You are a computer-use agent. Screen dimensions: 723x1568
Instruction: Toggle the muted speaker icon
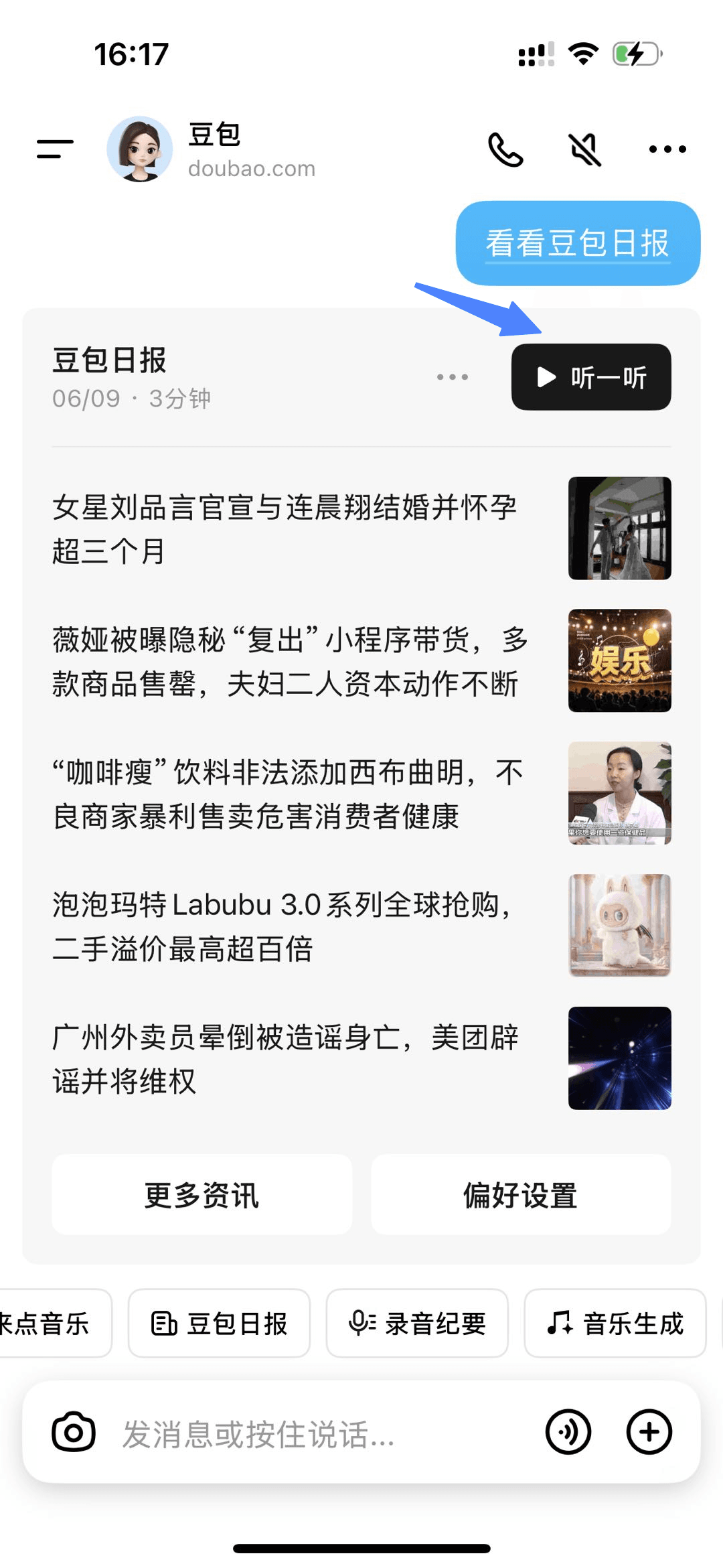585,149
